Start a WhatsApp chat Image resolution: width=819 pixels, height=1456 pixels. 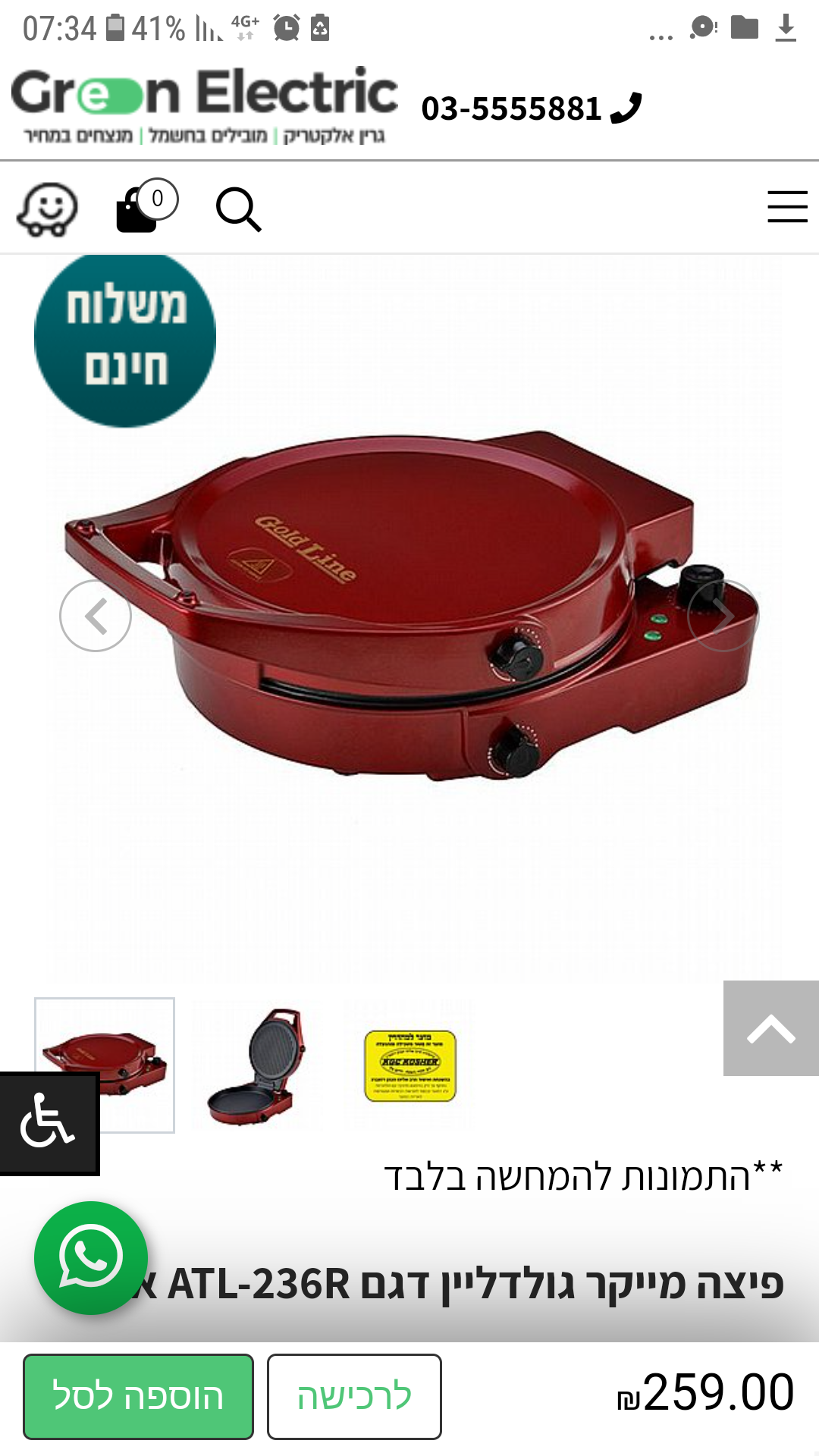pyautogui.click(x=91, y=1257)
